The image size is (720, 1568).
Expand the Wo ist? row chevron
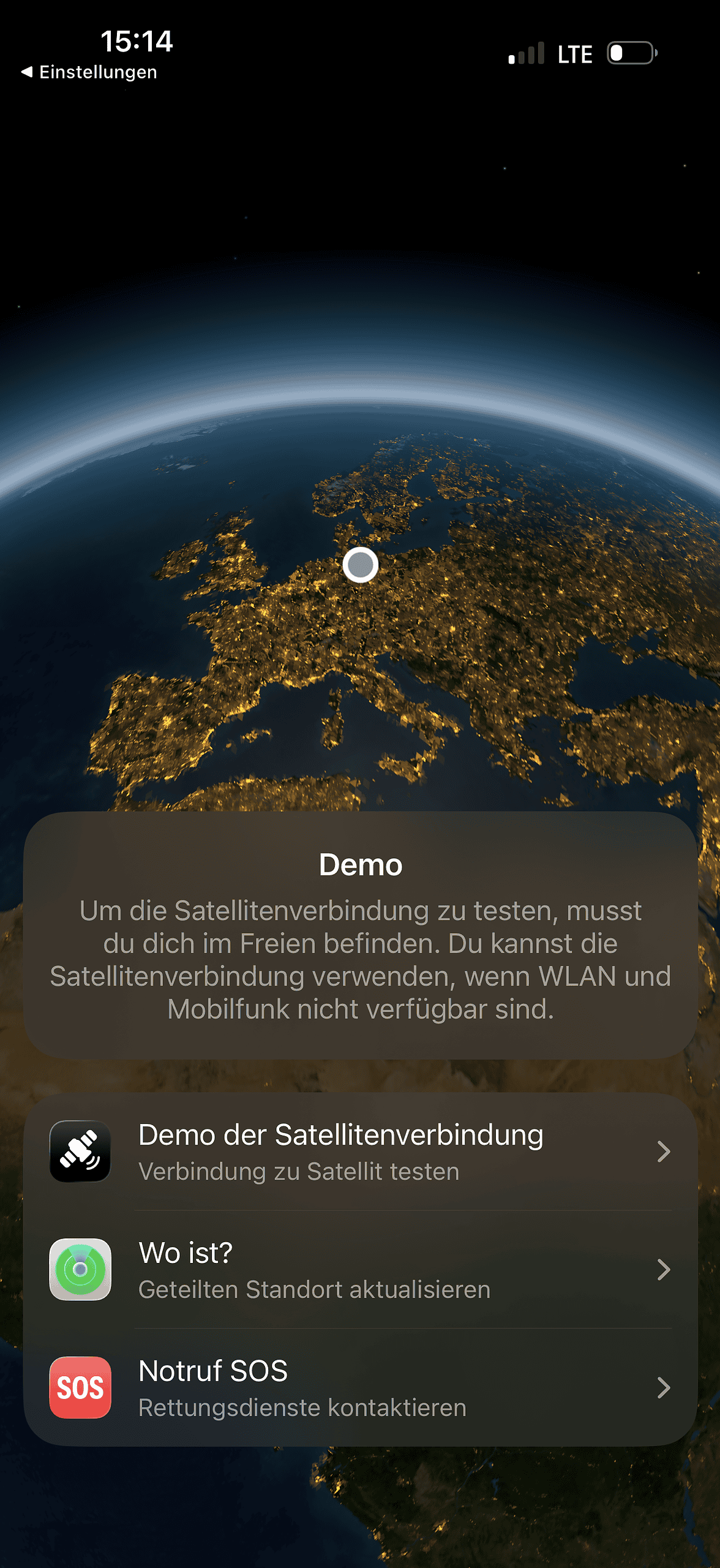pyautogui.click(x=666, y=1269)
